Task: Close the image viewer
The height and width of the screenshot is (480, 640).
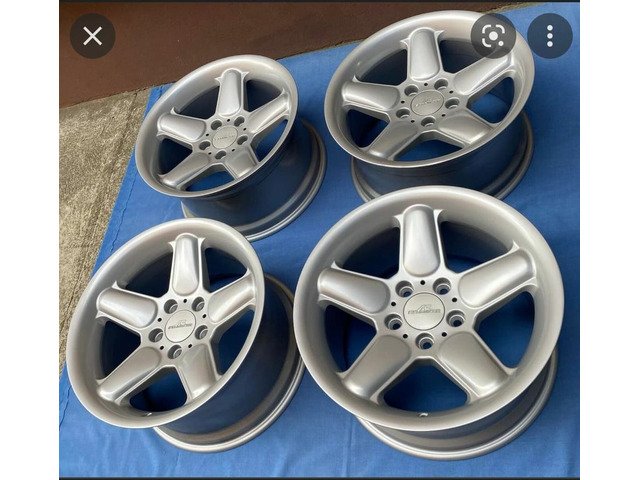Action: click(x=92, y=37)
